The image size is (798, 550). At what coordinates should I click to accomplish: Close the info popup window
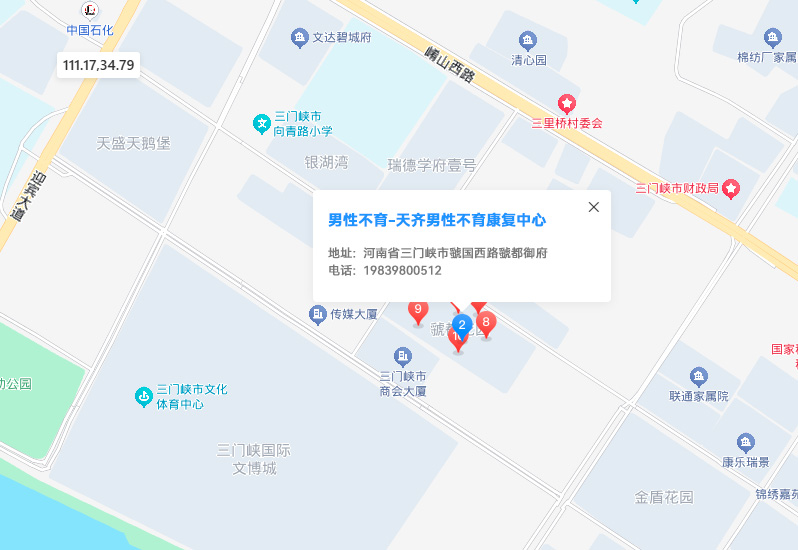(594, 207)
